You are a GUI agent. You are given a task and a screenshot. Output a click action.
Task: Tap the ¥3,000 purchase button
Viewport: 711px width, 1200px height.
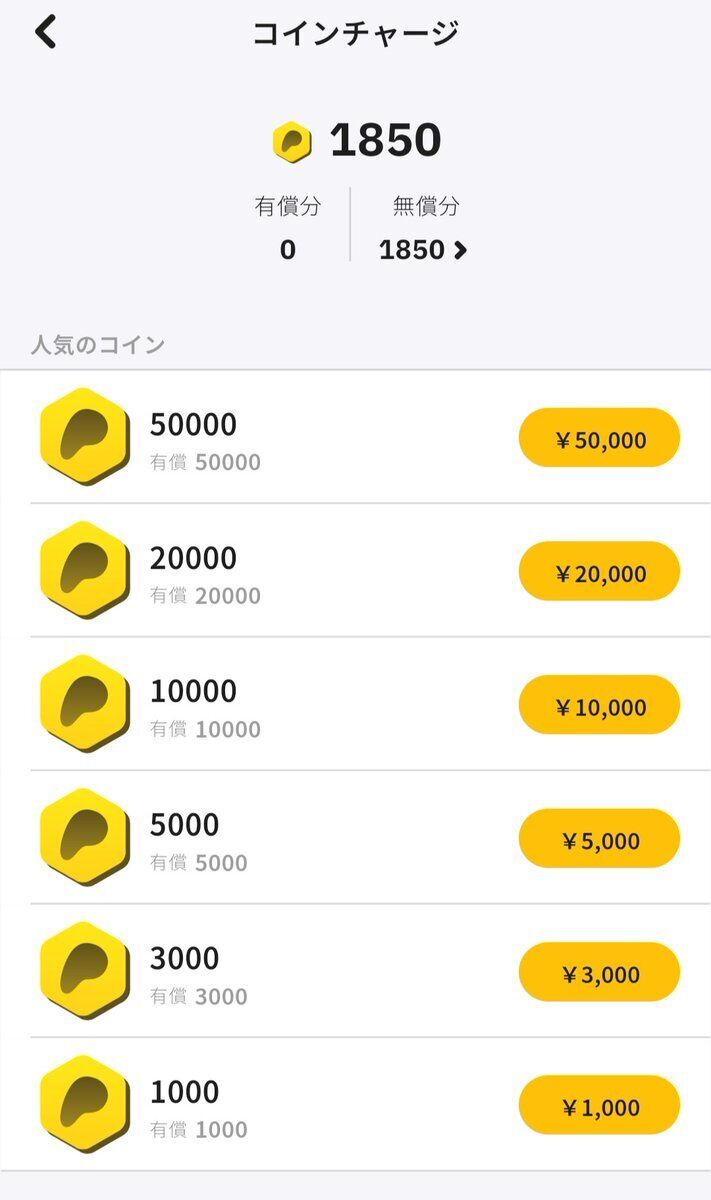click(599, 973)
